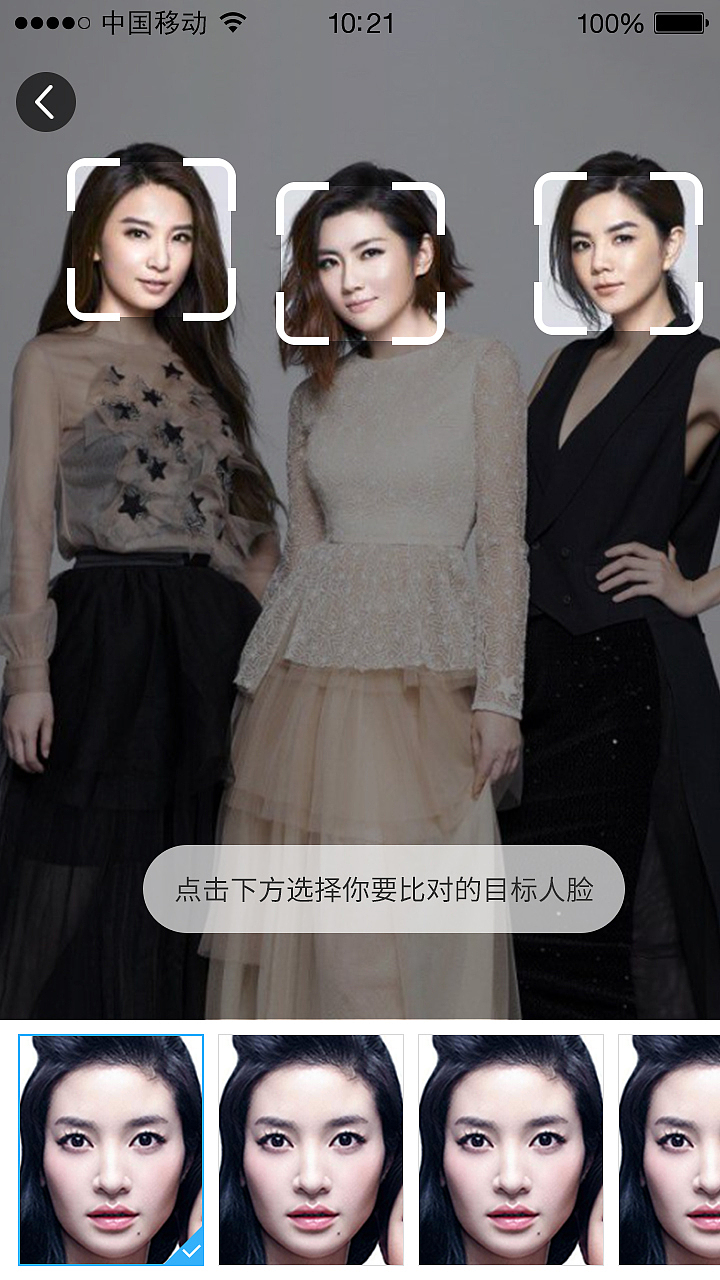Tap the 10:21 clock in the status bar
The width and height of the screenshot is (720, 1280).
click(x=360, y=21)
